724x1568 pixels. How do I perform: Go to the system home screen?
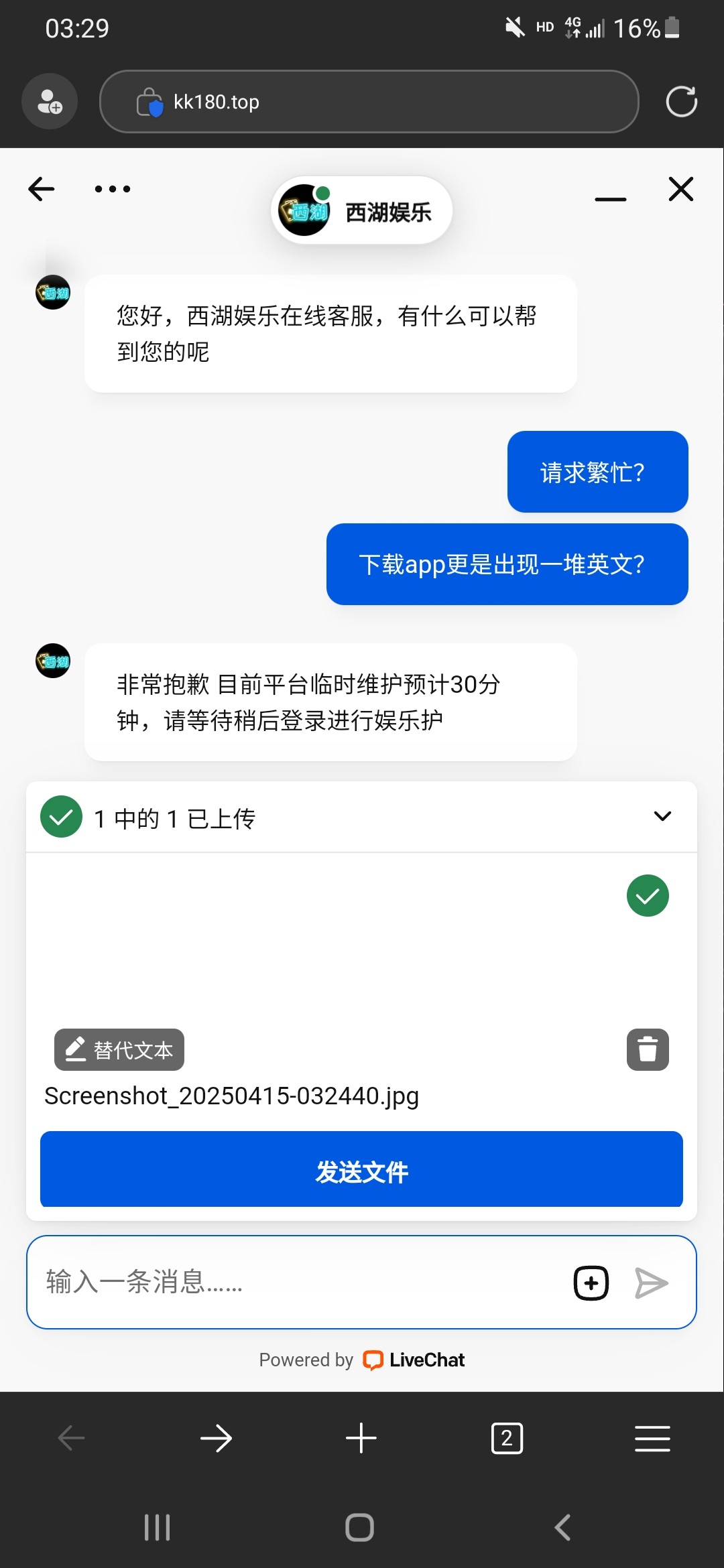[360, 1528]
